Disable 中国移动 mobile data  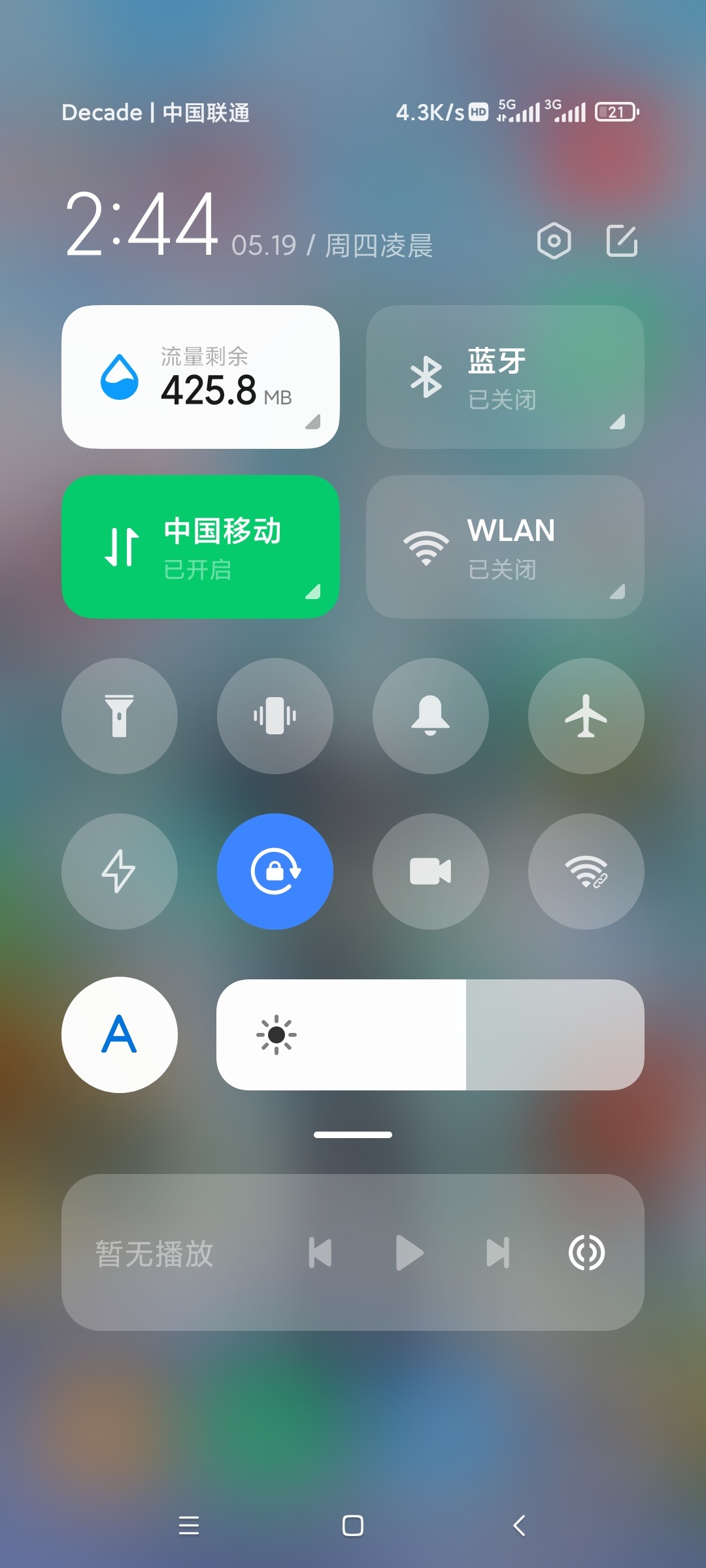tap(200, 547)
